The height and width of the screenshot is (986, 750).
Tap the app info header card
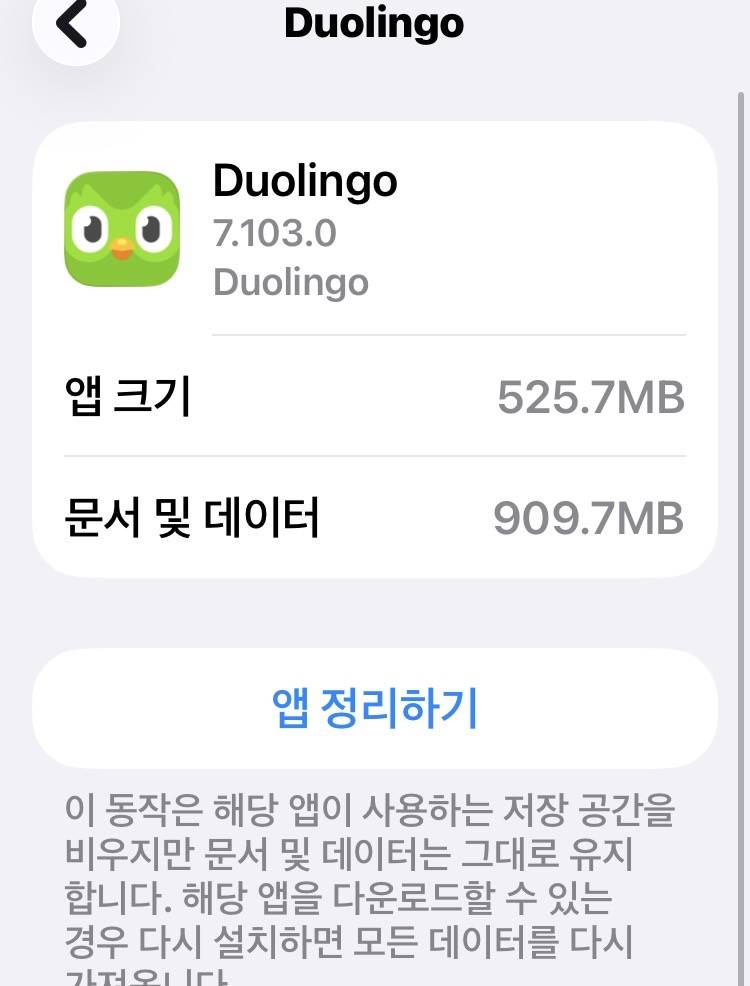point(375,230)
